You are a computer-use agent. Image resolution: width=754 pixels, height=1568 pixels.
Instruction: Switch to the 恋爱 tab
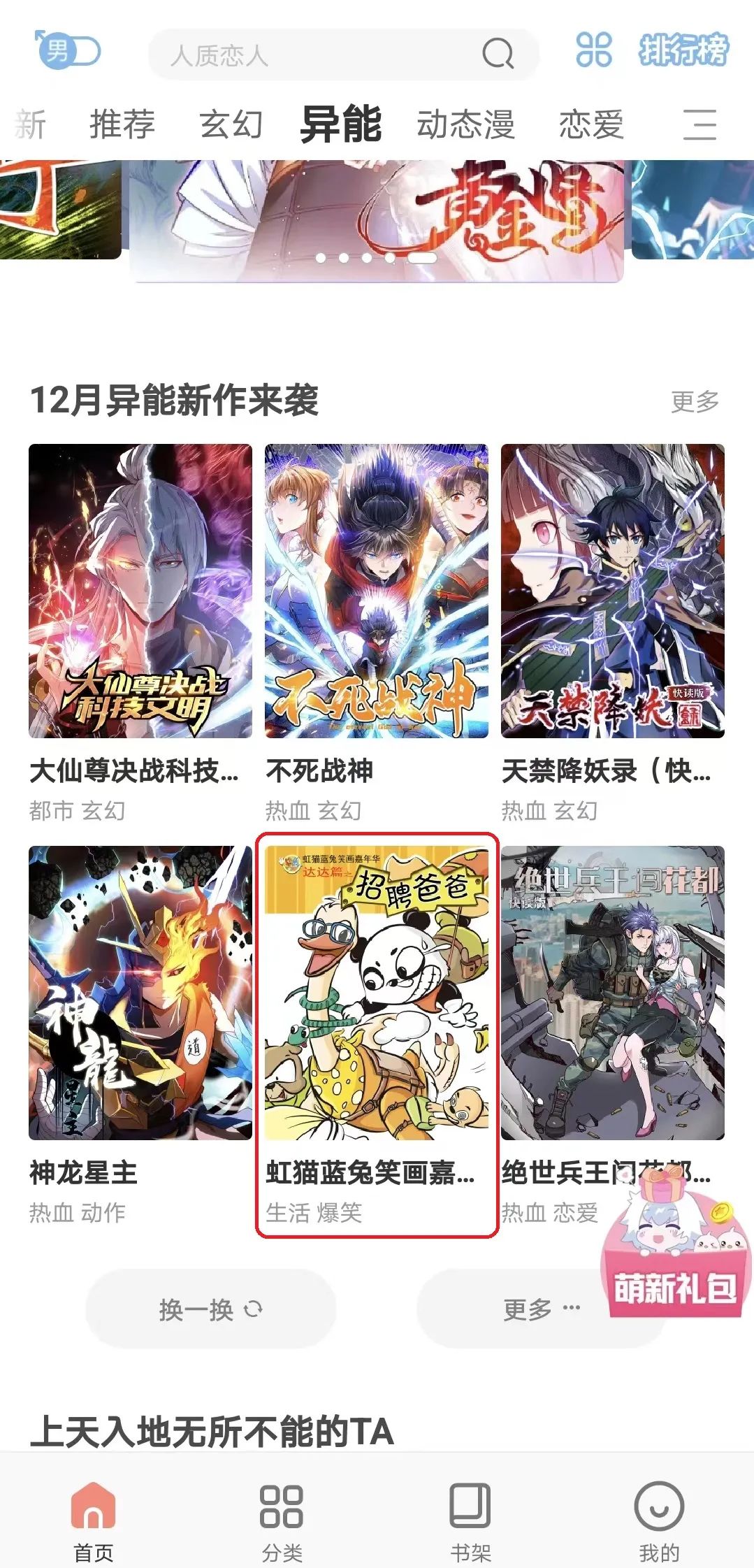tap(591, 125)
